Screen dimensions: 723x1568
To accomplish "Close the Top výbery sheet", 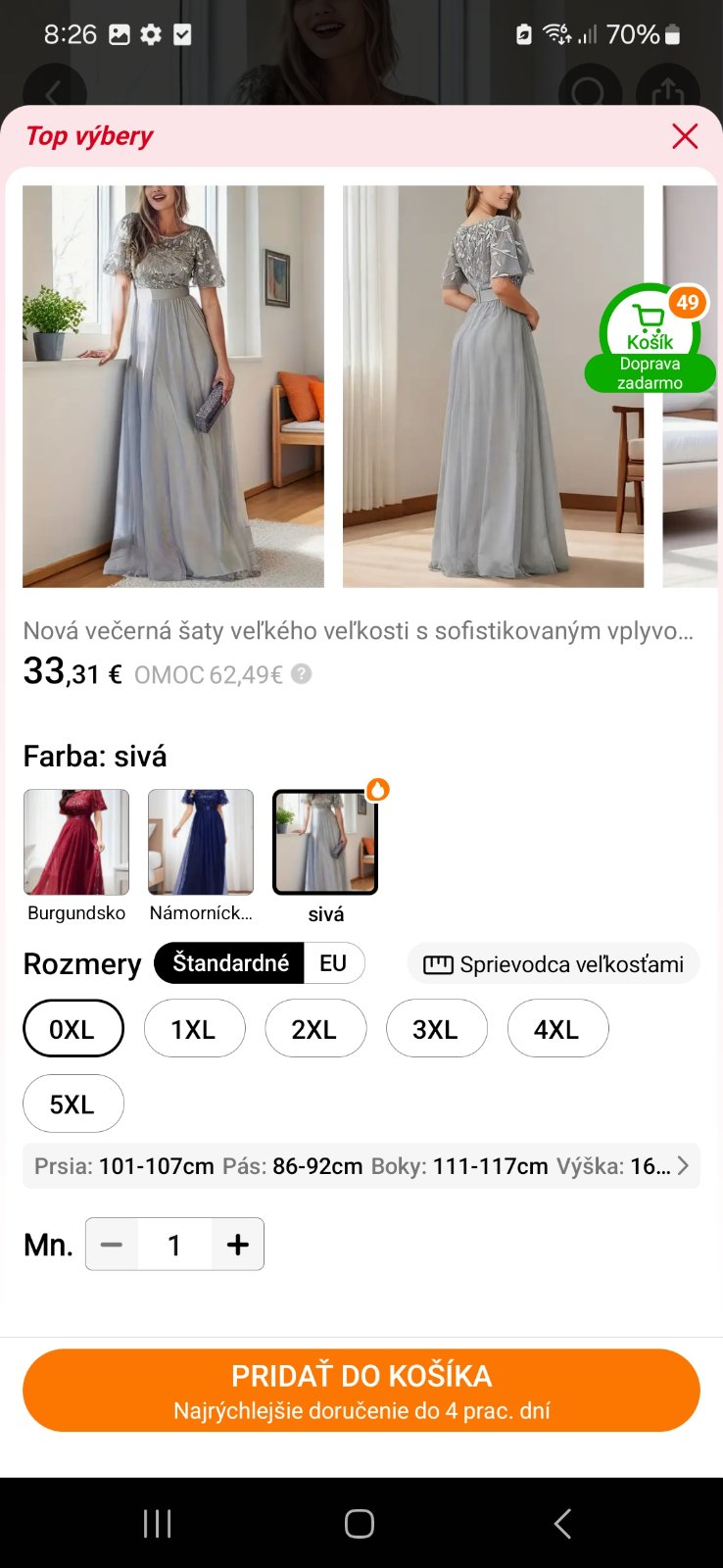I will click(685, 136).
